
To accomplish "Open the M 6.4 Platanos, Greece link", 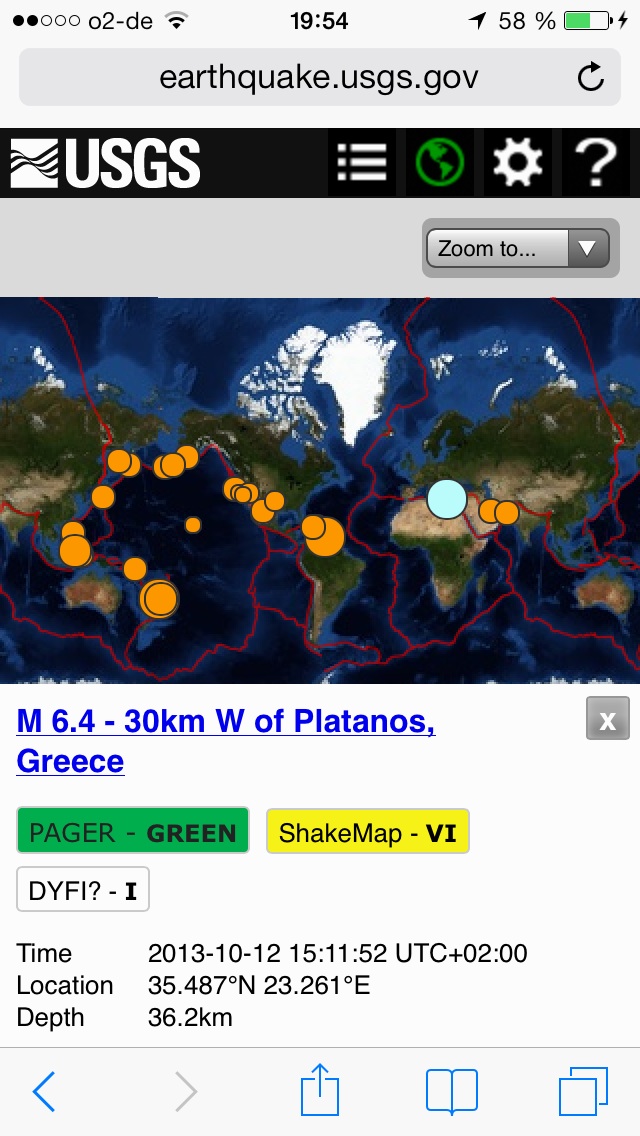I will (x=226, y=740).
